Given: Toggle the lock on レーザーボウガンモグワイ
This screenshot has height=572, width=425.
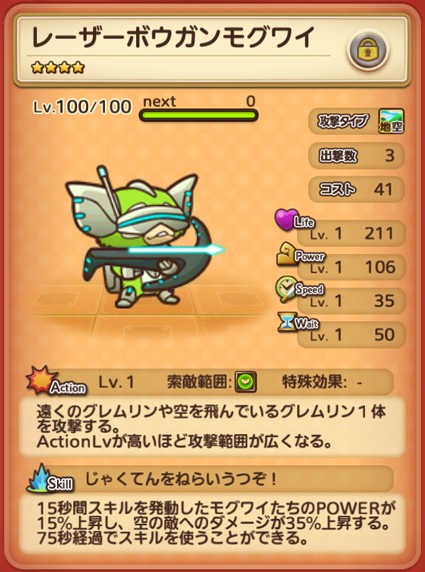Looking at the screenshot, I should pos(368,49).
